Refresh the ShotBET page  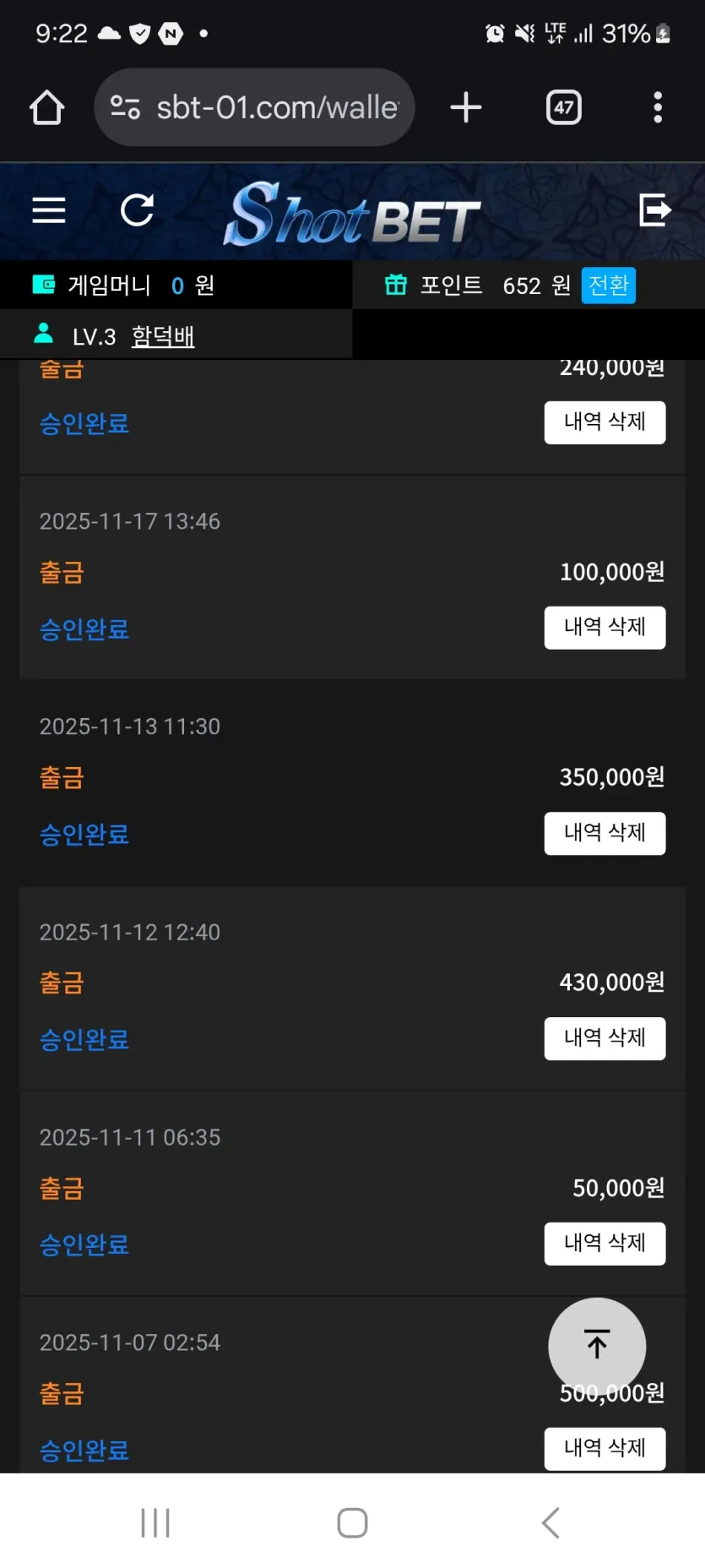click(137, 210)
